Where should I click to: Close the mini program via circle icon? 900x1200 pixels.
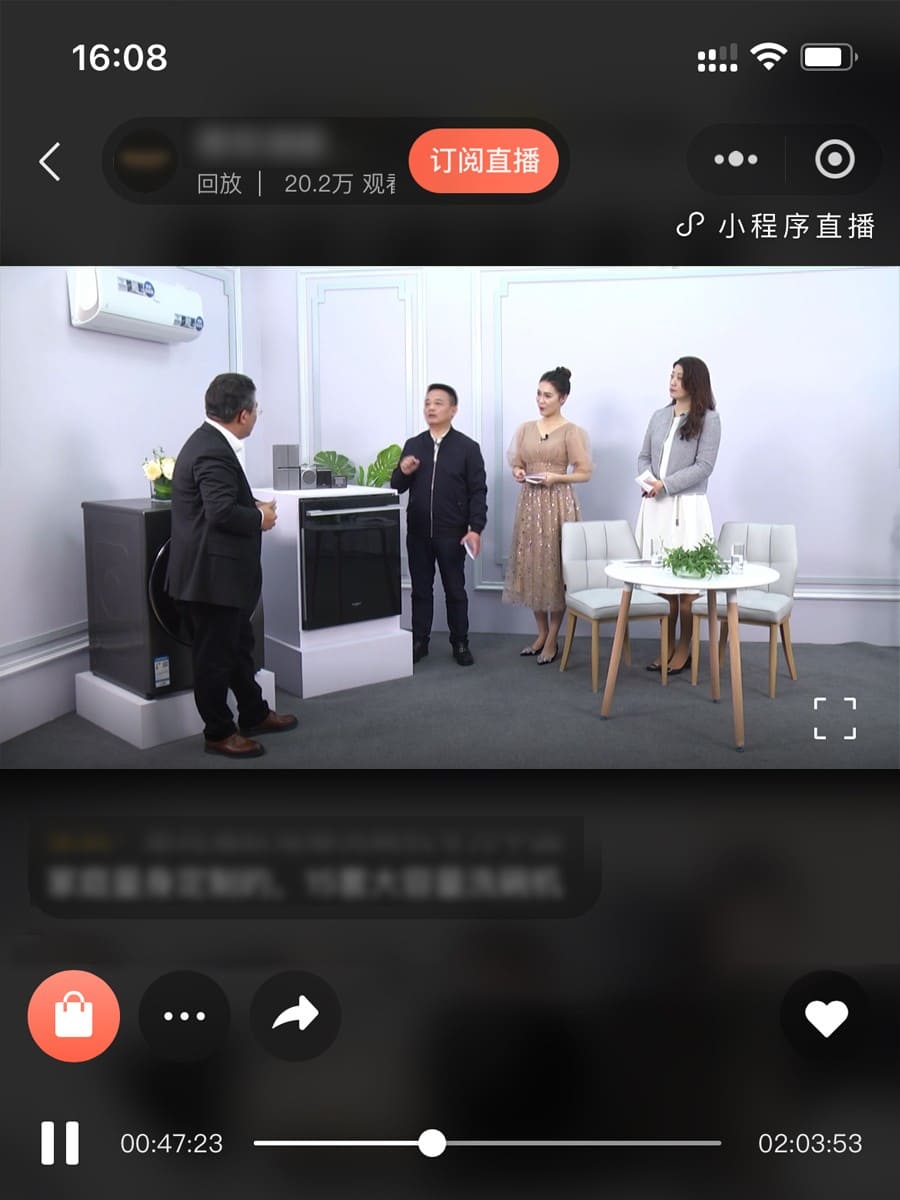click(834, 159)
